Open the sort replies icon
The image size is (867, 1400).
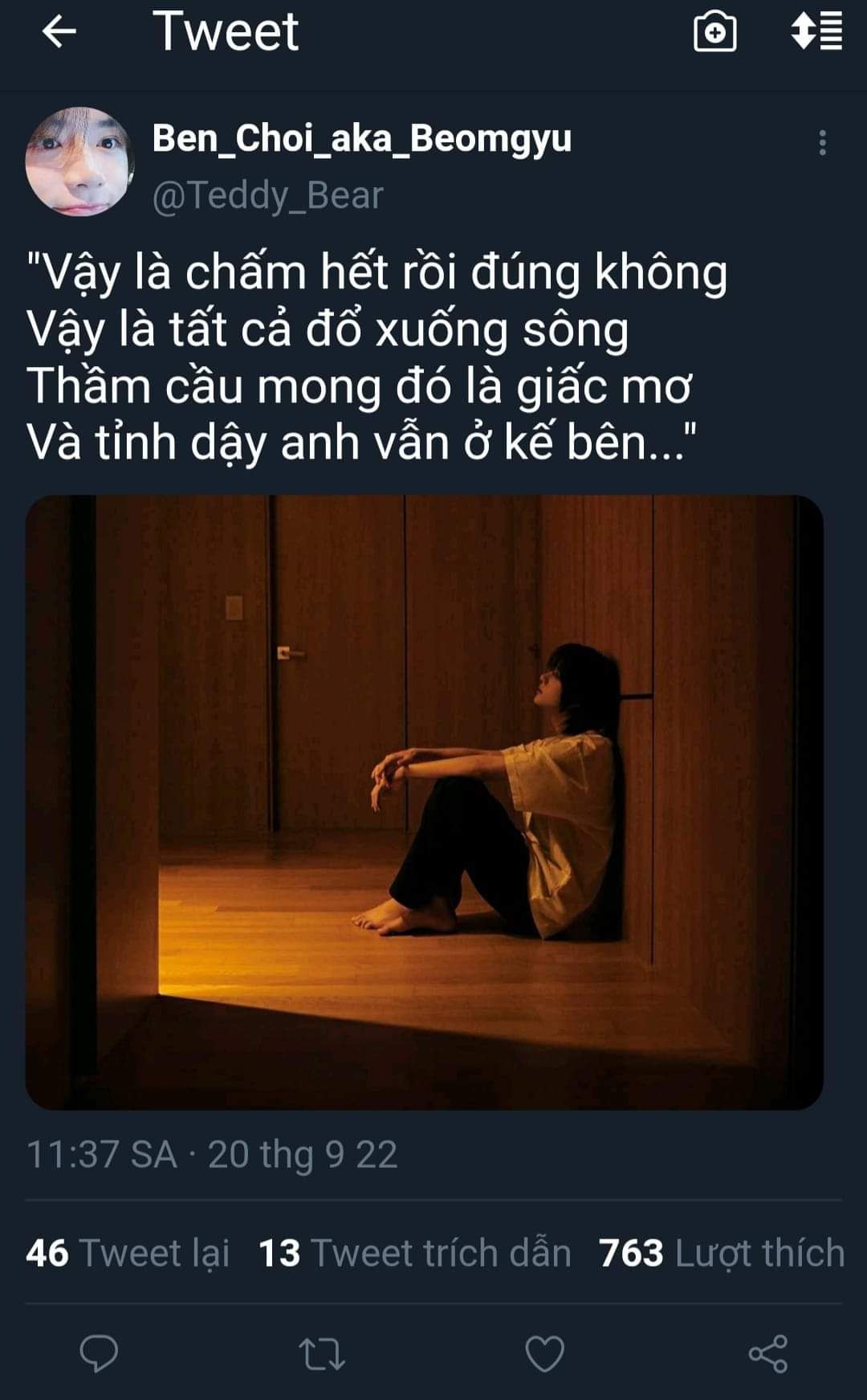(x=816, y=32)
